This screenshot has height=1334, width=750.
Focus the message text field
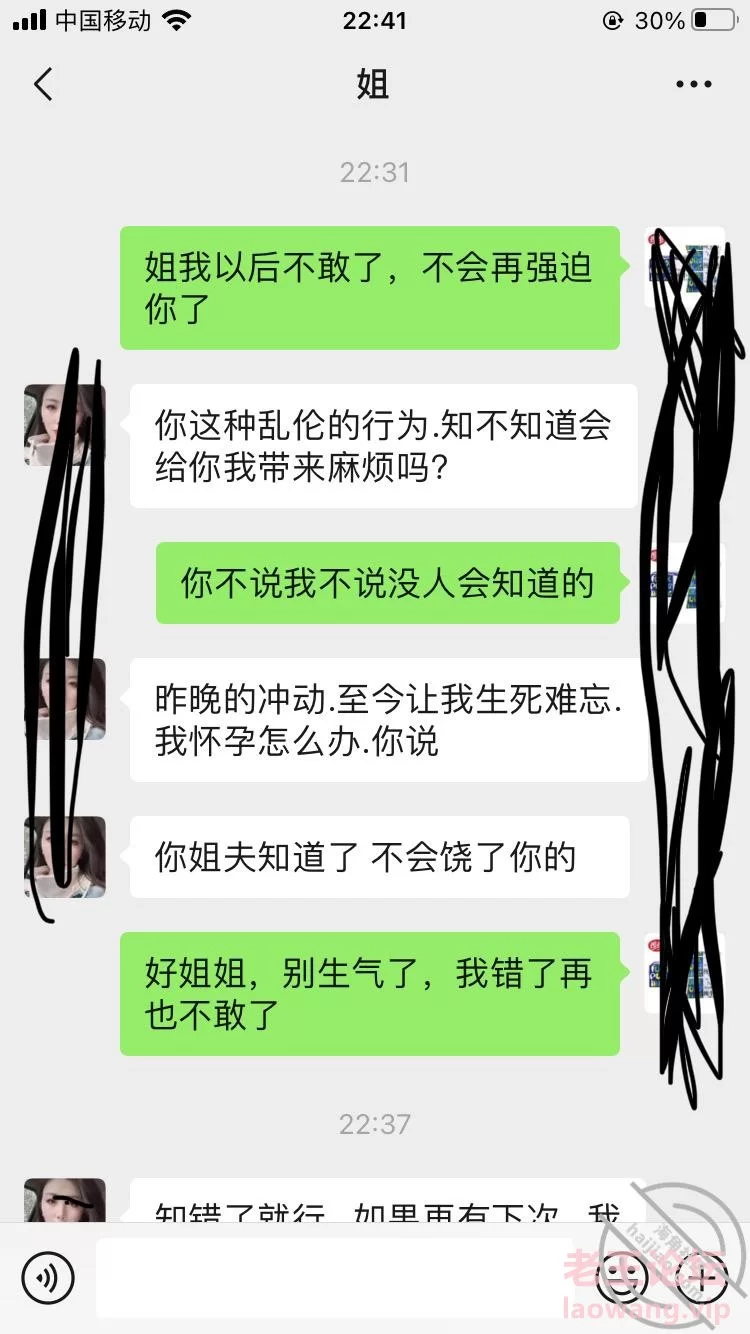click(335, 1277)
